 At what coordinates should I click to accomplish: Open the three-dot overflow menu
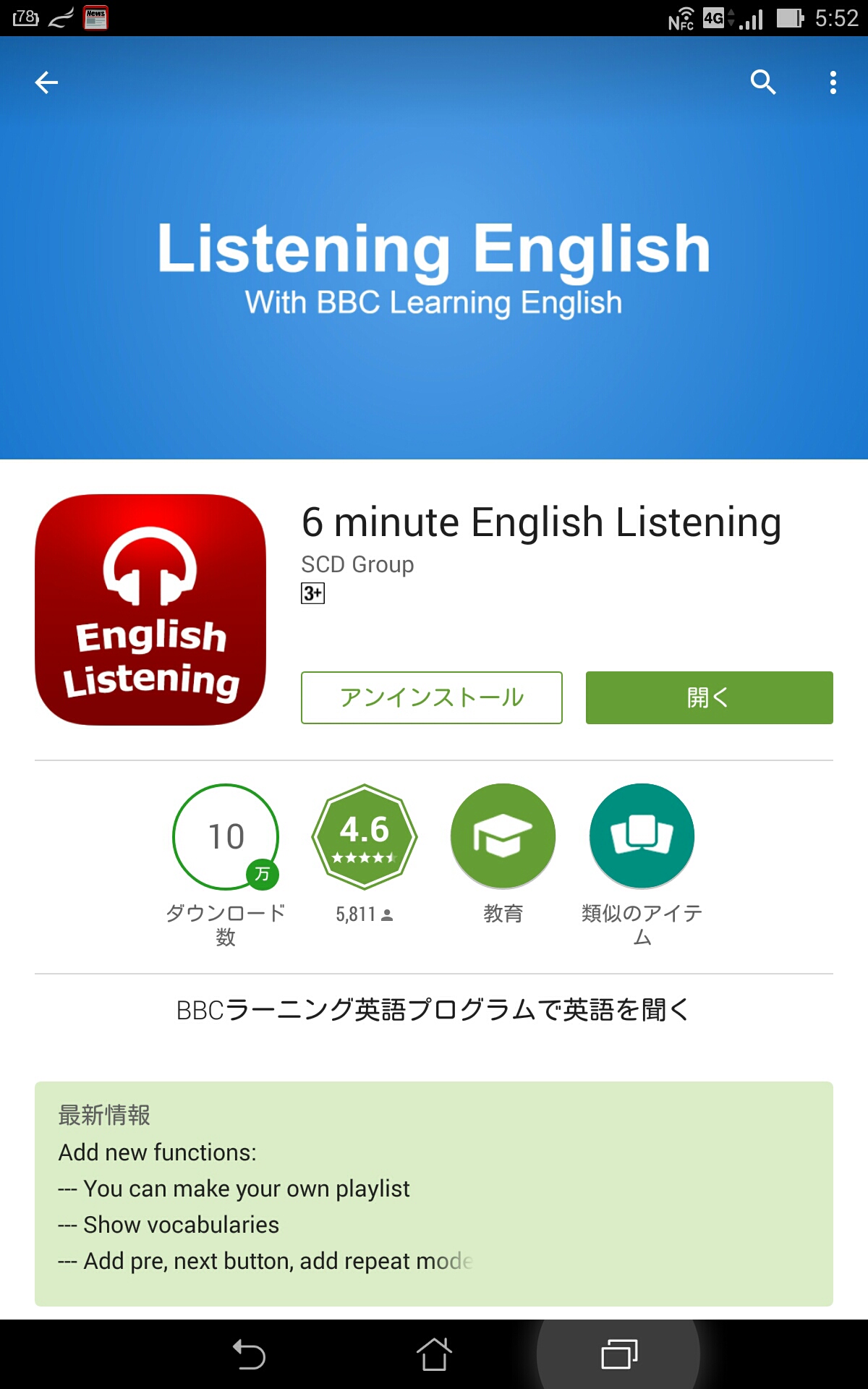(x=833, y=82)
